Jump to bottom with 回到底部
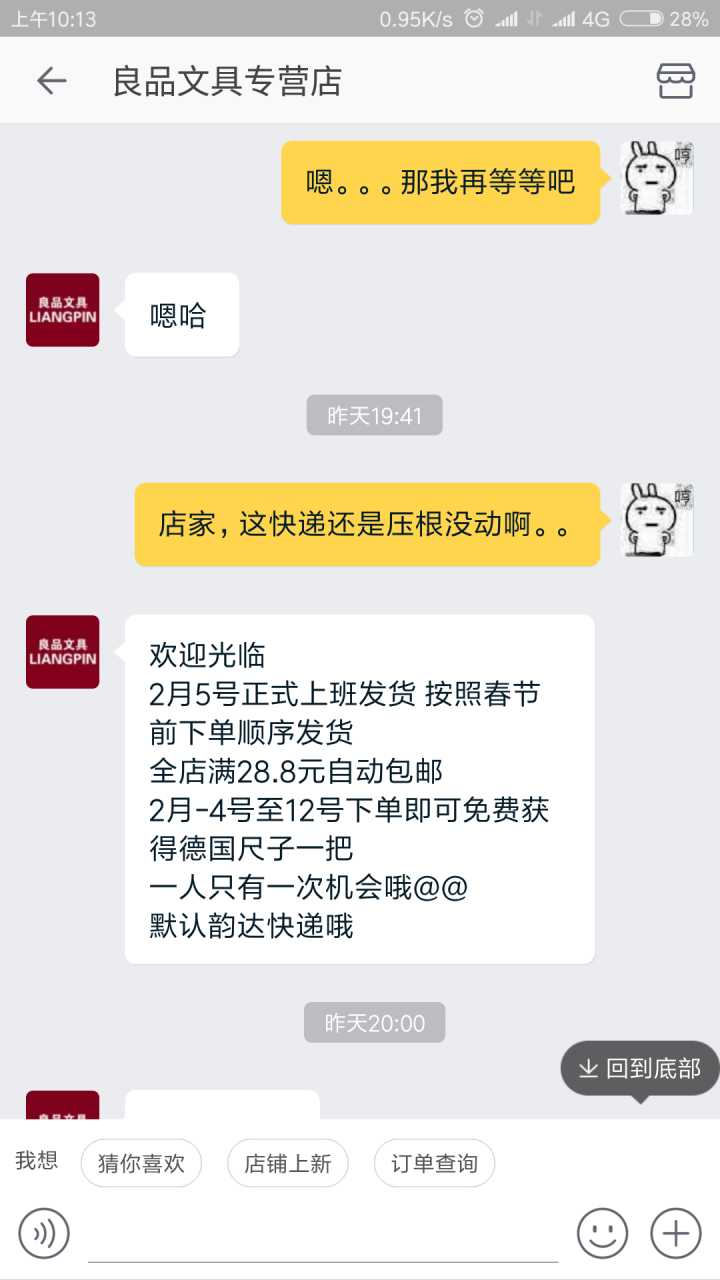 pyautogui.click(x=640, y=1068)
